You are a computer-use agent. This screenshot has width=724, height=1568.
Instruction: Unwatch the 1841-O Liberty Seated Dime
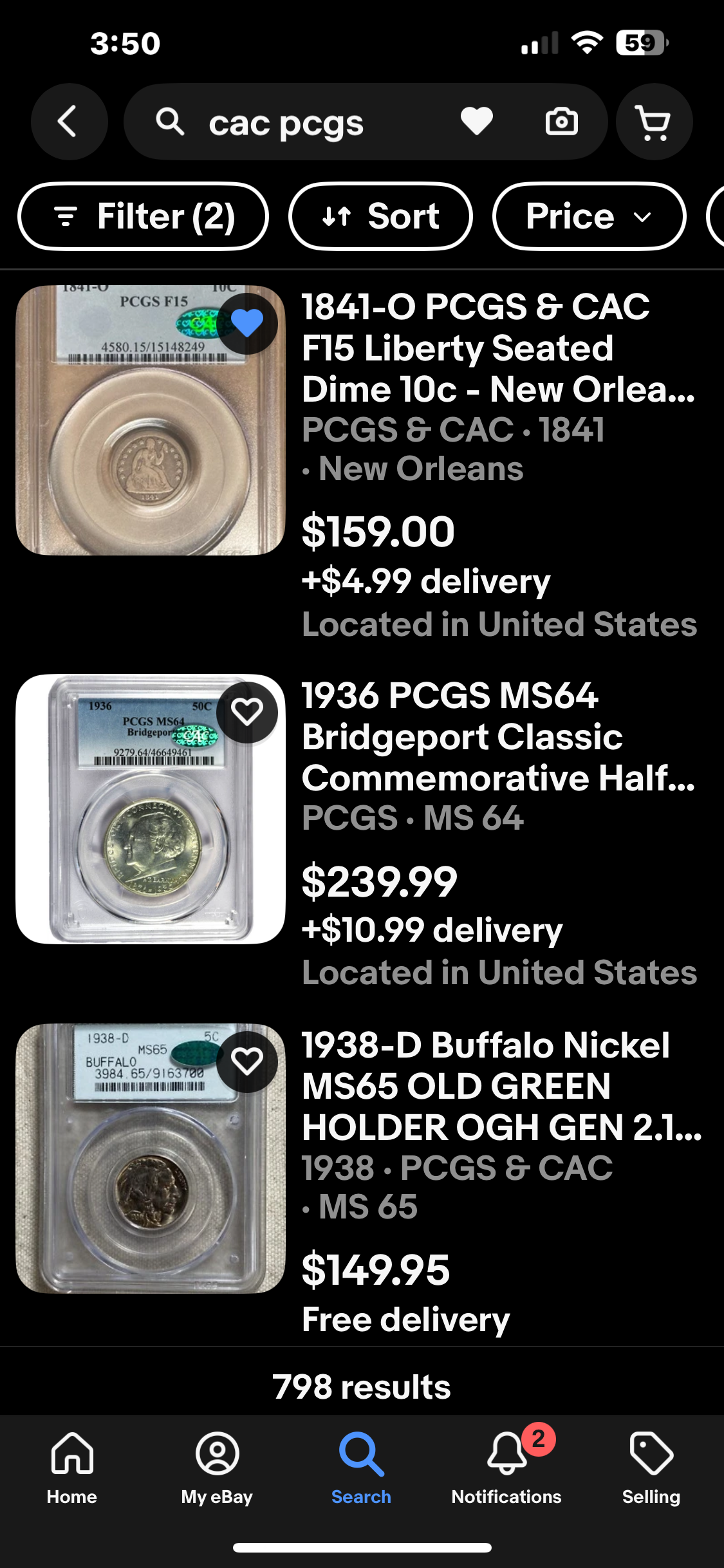(246, 323)
